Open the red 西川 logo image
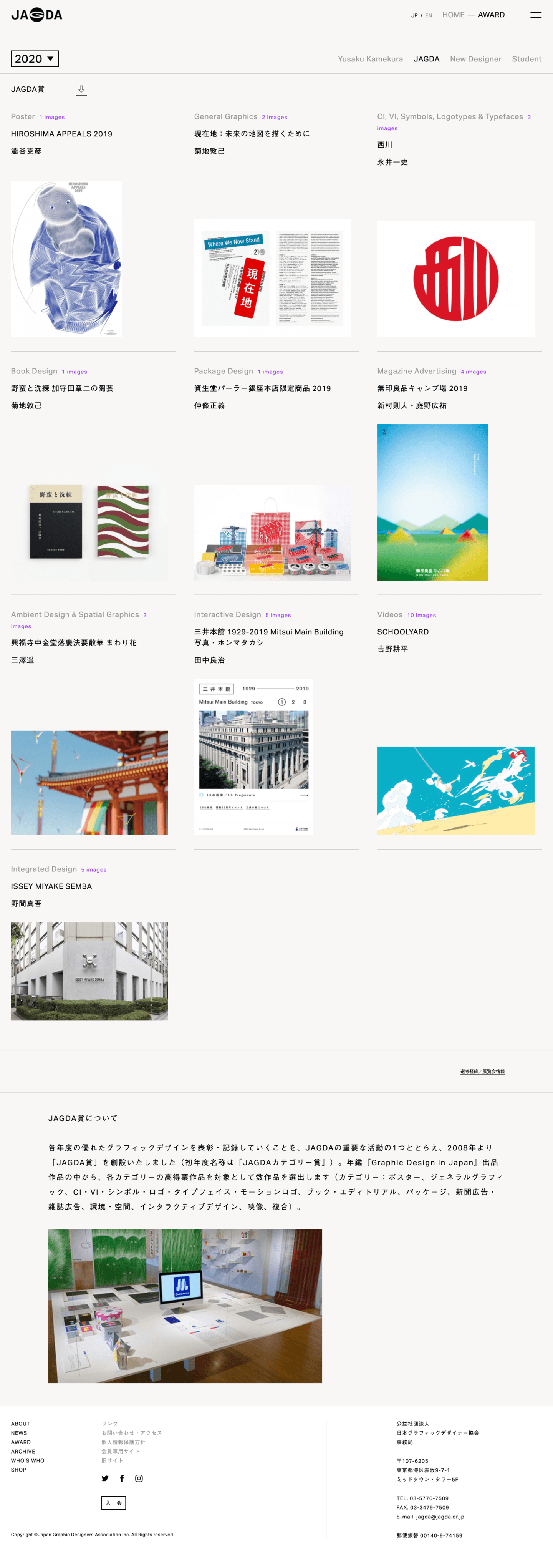This screenshot has width=553, height=1568. tap(455, 279)
